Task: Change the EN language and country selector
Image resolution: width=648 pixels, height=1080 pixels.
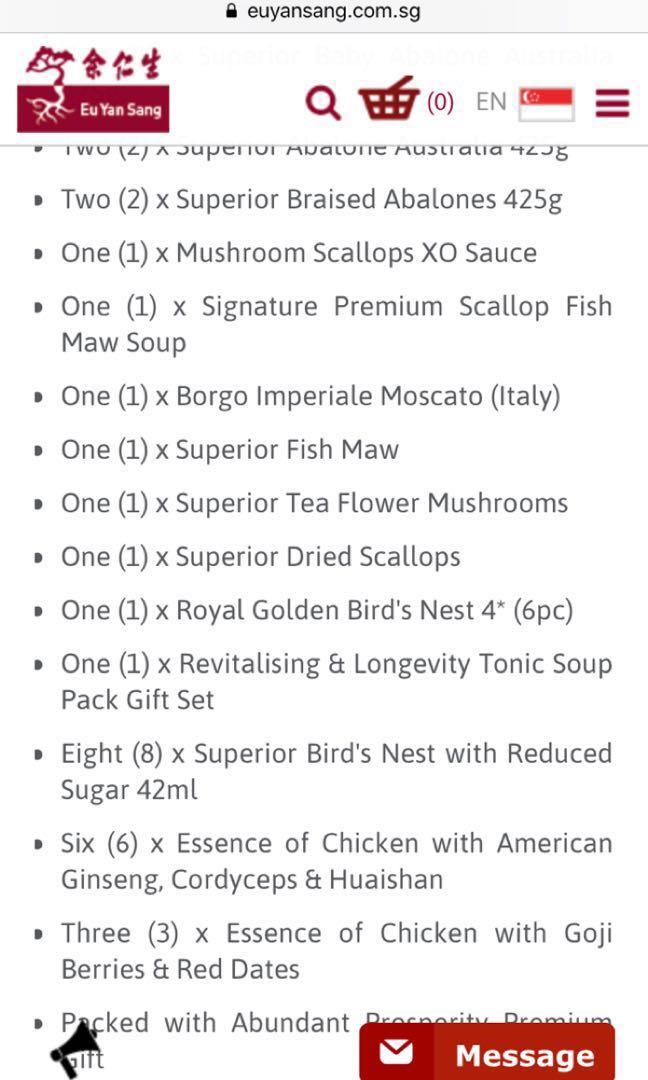Action: pos(523,102)
